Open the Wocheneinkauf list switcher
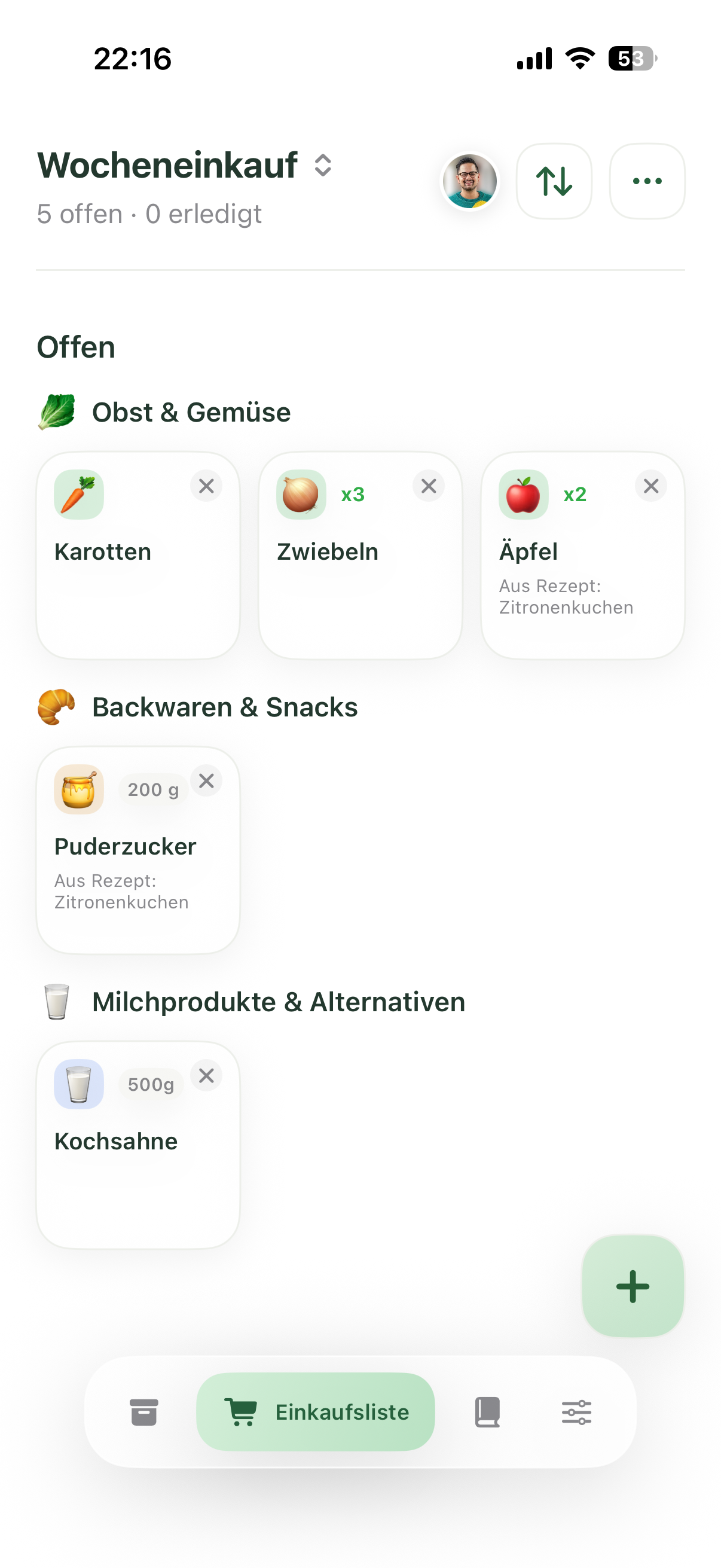Image resolution: width=721 pixels, height=1568 pixels. pyautogui.click(x=185, y=166)
